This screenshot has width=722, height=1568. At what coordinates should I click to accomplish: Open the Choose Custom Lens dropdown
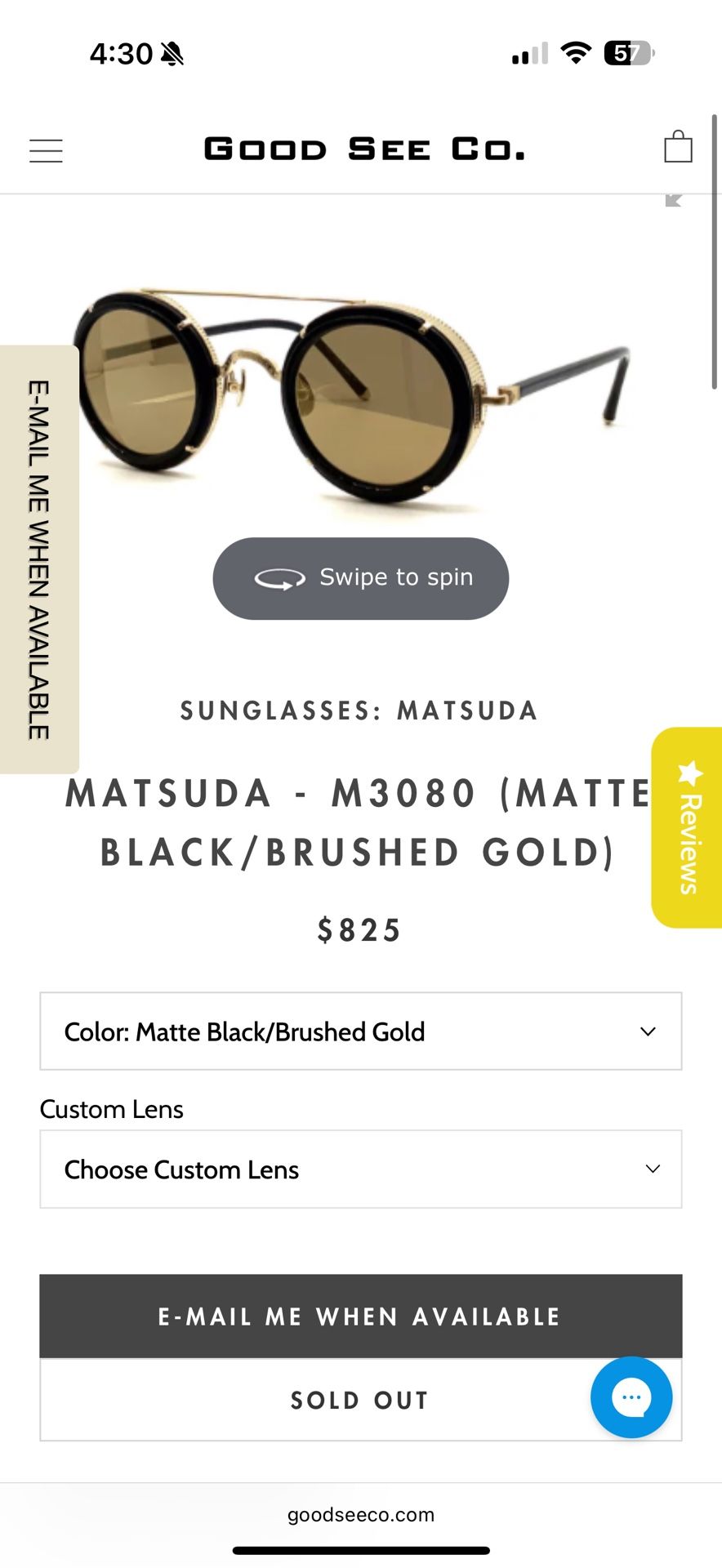click(x=360, y=1169)
